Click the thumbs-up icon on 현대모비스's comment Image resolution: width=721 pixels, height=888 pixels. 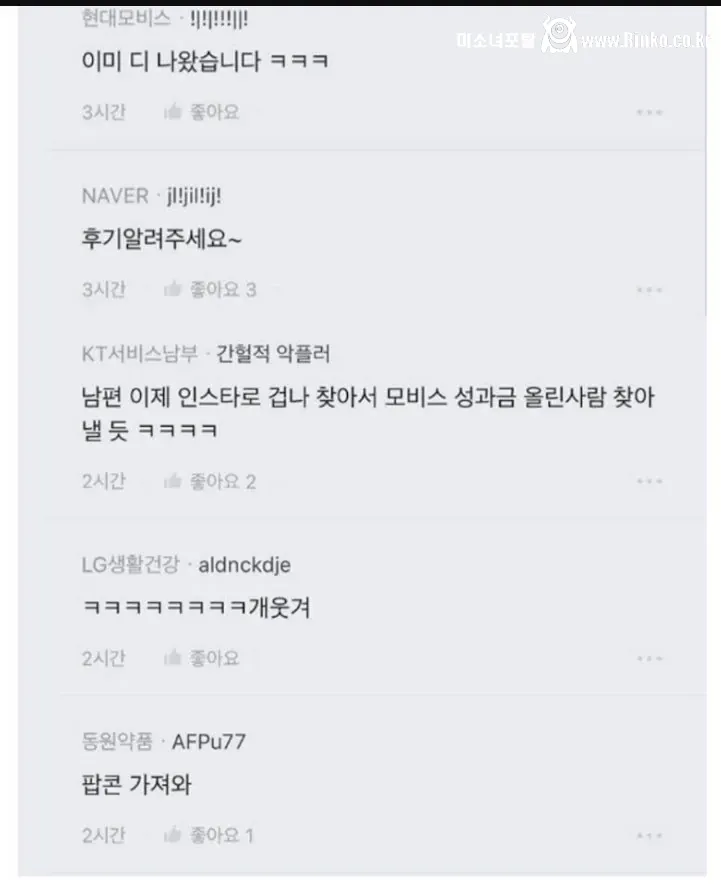[x=172, y=111]
